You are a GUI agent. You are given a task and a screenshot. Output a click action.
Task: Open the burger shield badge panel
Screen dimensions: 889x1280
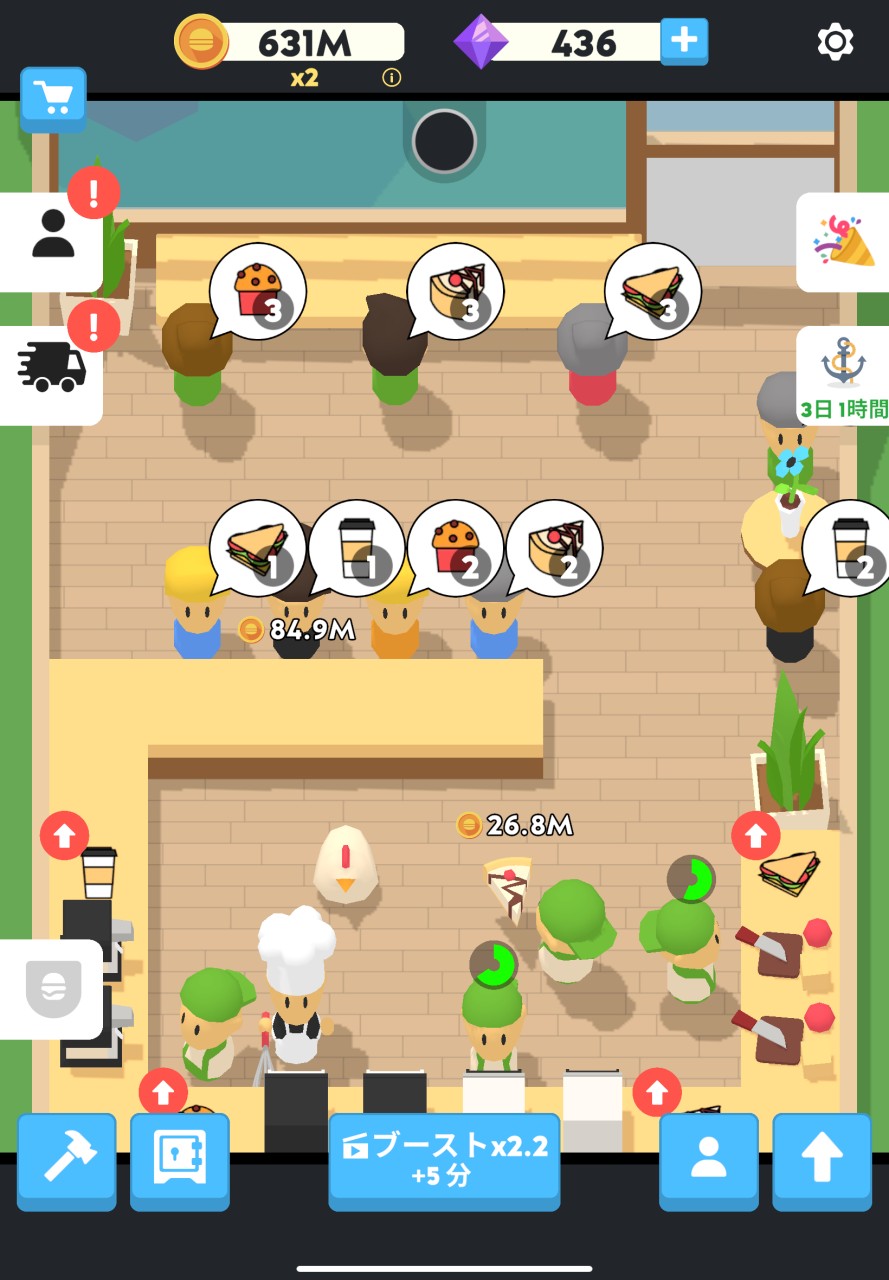tap(50, 989)
